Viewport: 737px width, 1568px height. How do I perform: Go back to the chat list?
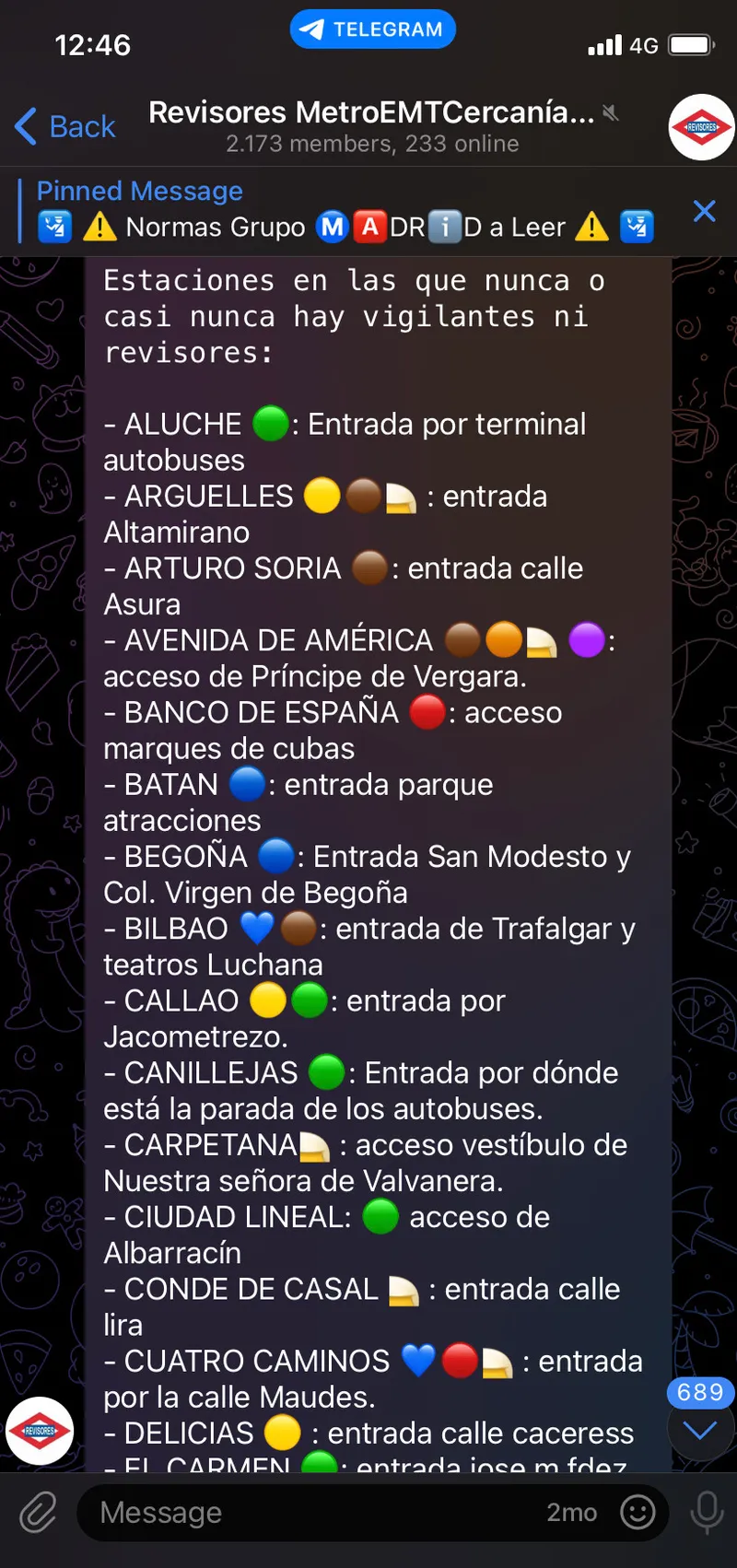65,126
